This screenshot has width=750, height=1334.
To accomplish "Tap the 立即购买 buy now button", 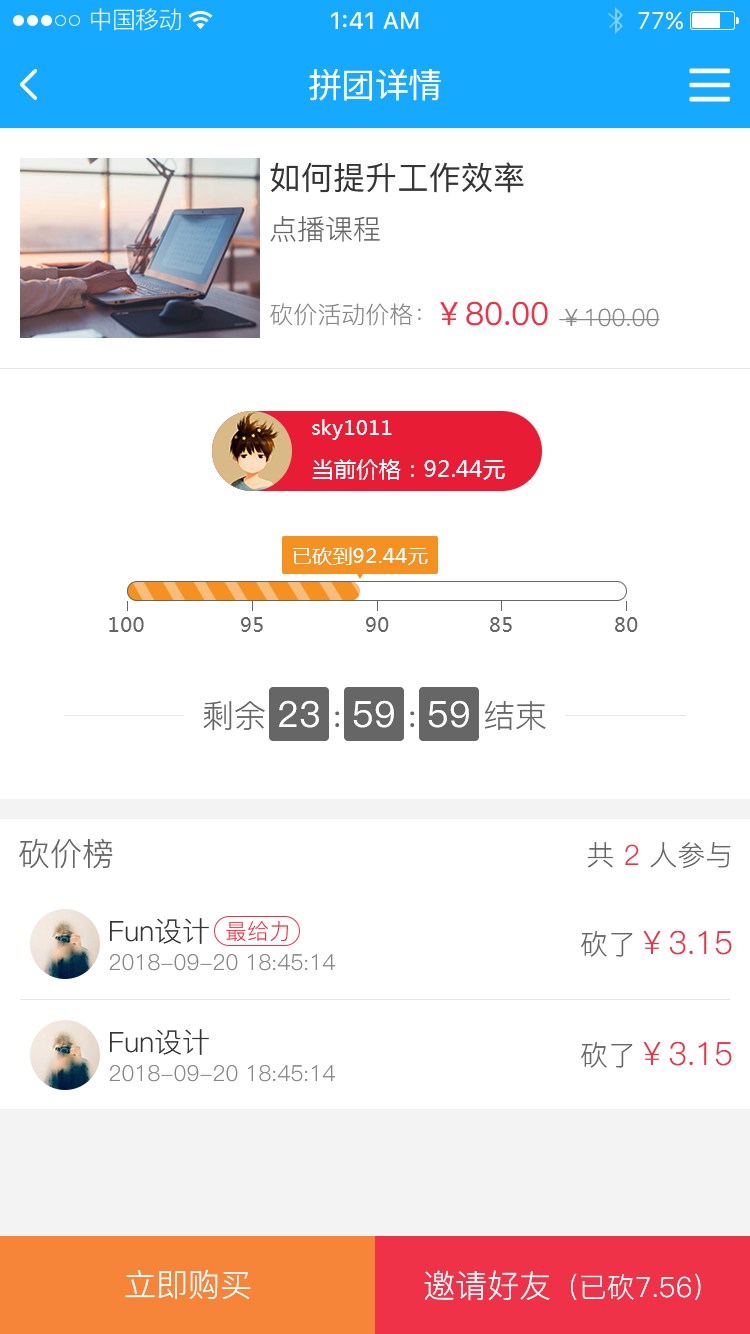I will [187, 1285].
